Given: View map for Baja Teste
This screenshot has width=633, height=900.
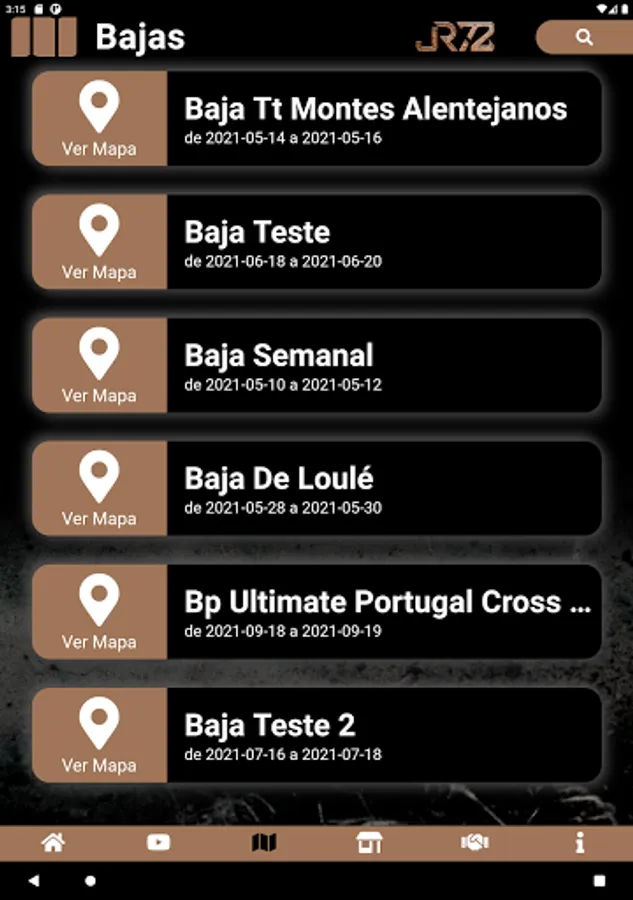Looking at the screenshot, I should click(99, 242).
